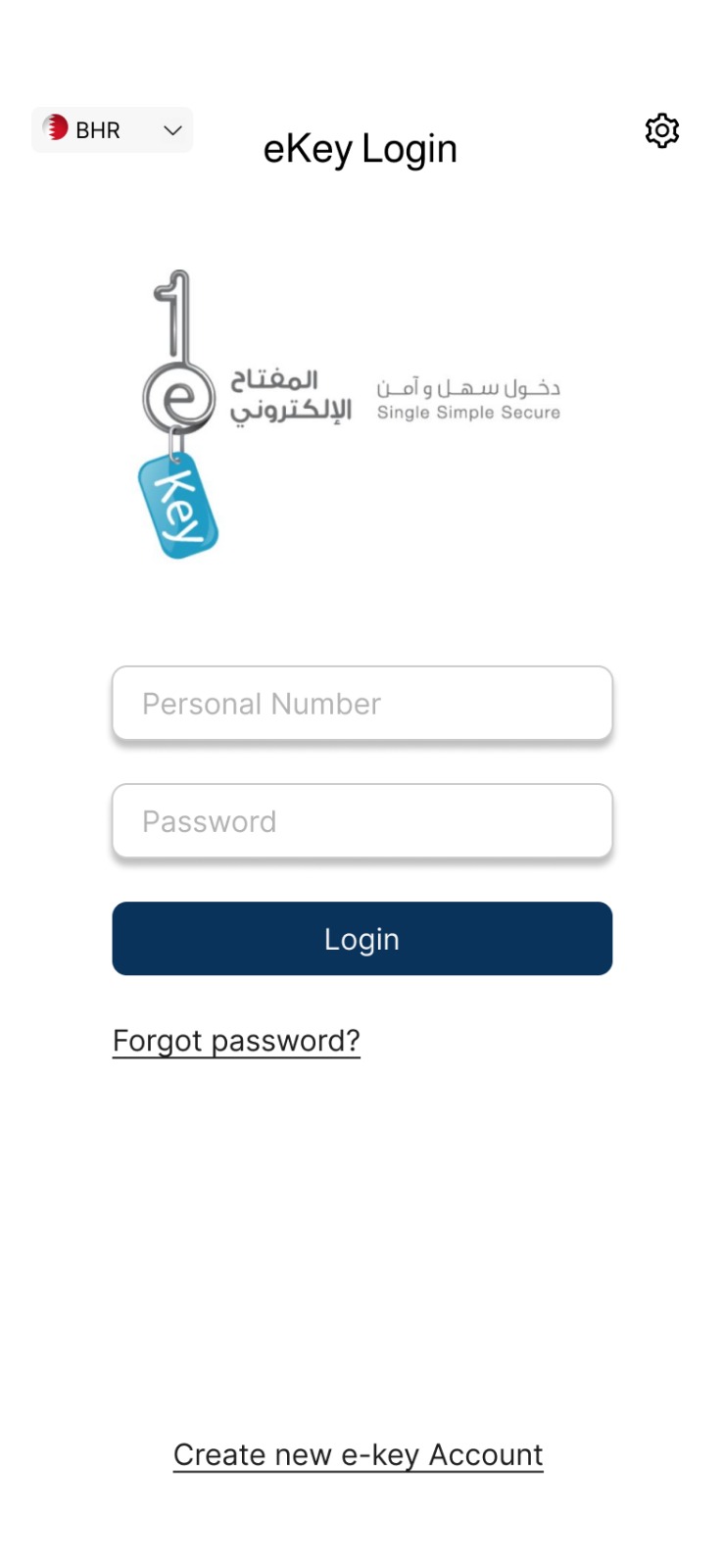Click the eKey Login title
Viewport: 723px width, 1568px height.
pos(361,148)
